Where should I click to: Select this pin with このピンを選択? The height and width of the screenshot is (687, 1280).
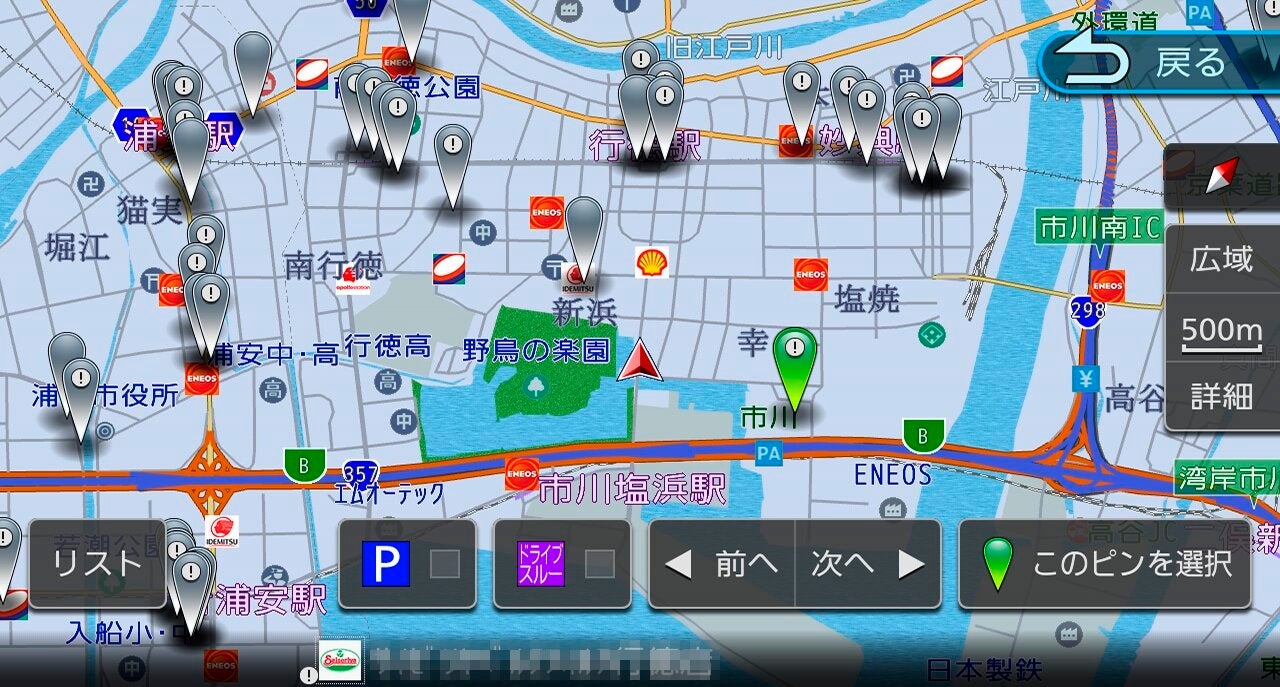click(x=1105, y=564)
